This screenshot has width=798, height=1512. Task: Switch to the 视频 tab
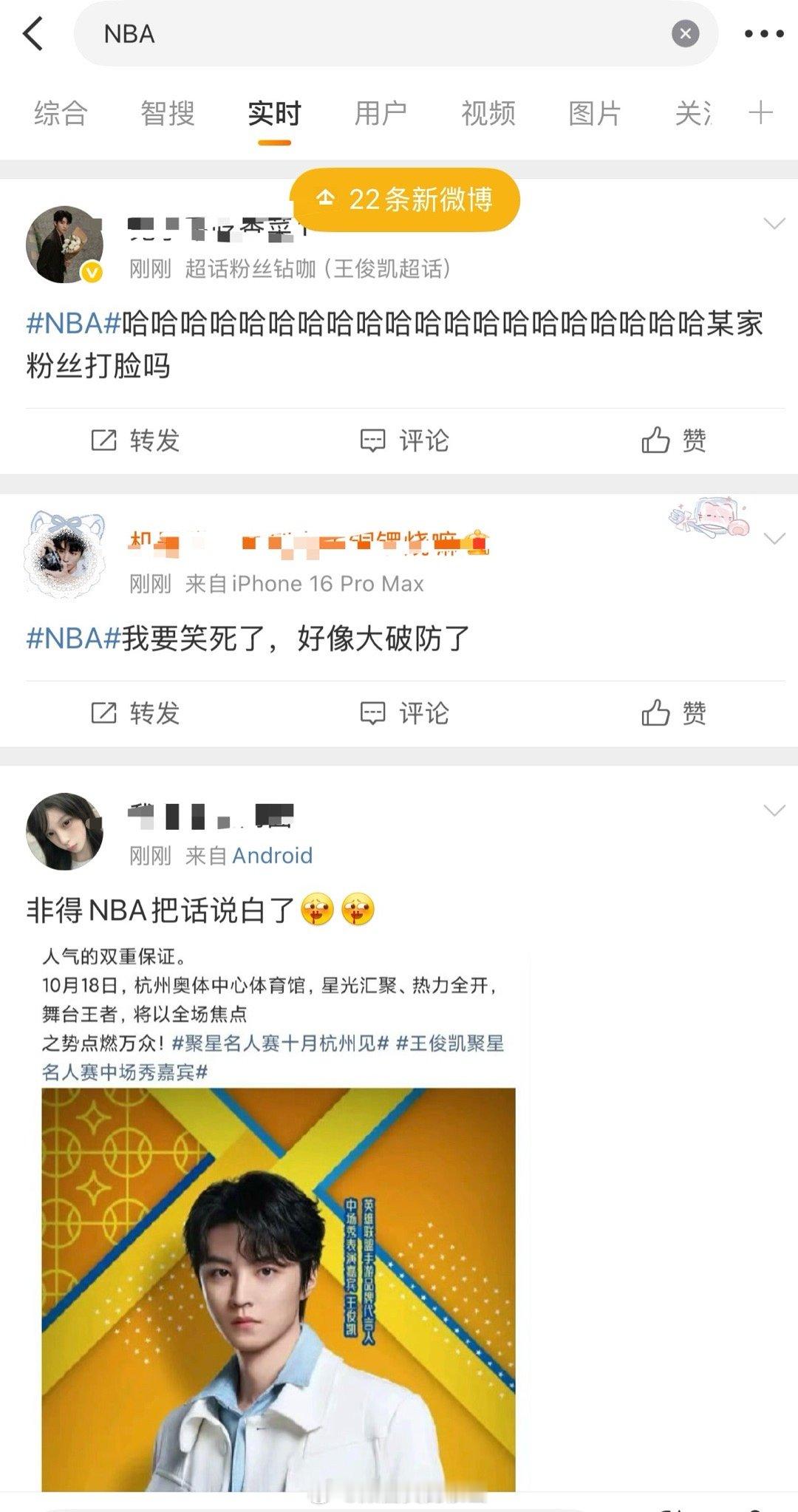(488, 114)
